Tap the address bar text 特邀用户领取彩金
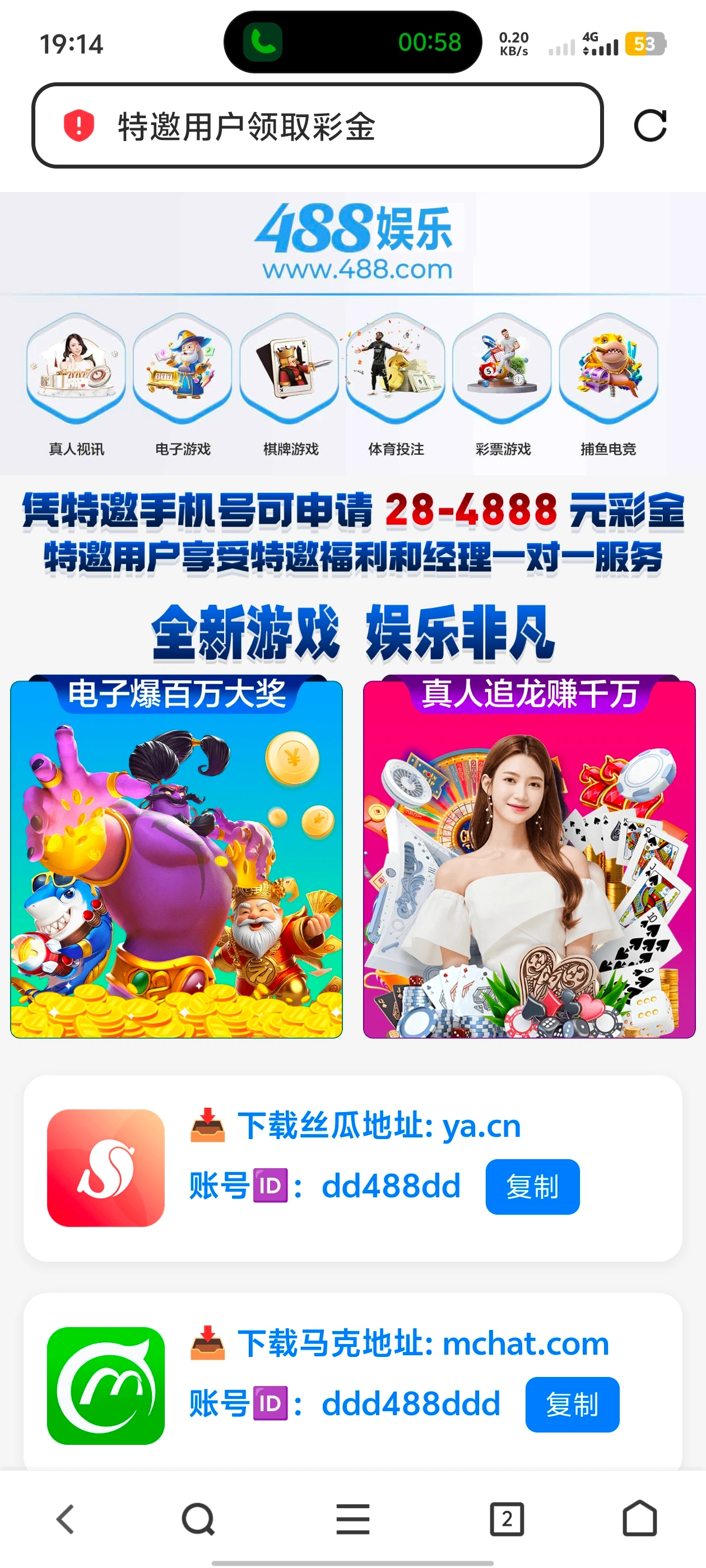The width and height of the screenshot is (706, 1568). [247, 126]
